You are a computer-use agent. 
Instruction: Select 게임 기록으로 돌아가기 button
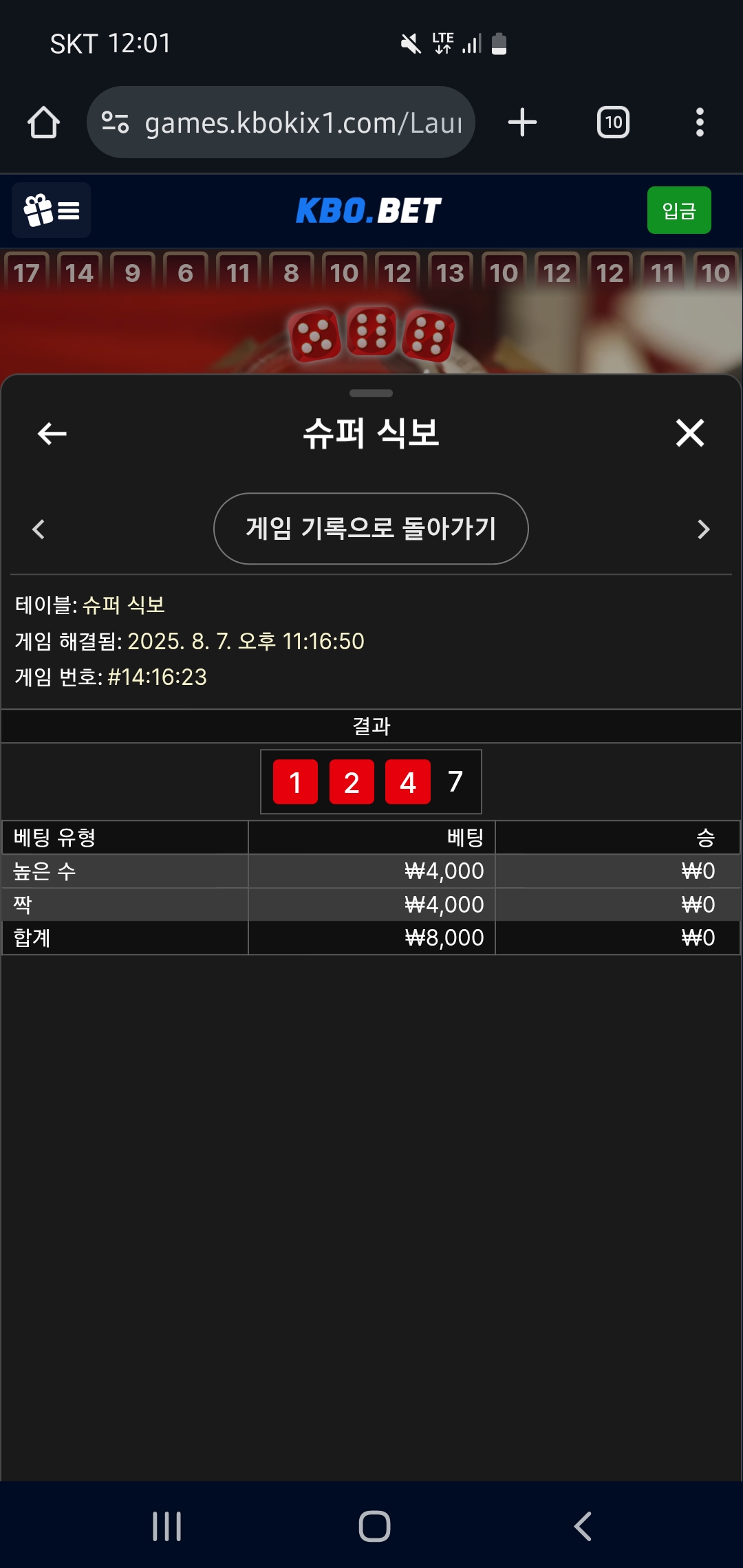click(x=371, y=528)
